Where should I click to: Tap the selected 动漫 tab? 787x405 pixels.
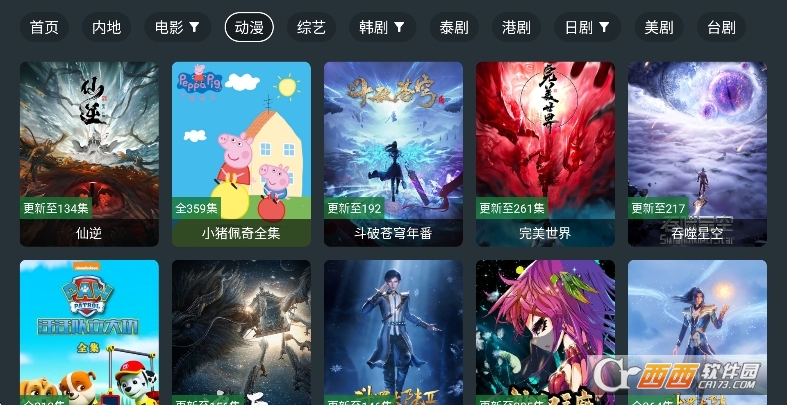click(x=249, y=27)
